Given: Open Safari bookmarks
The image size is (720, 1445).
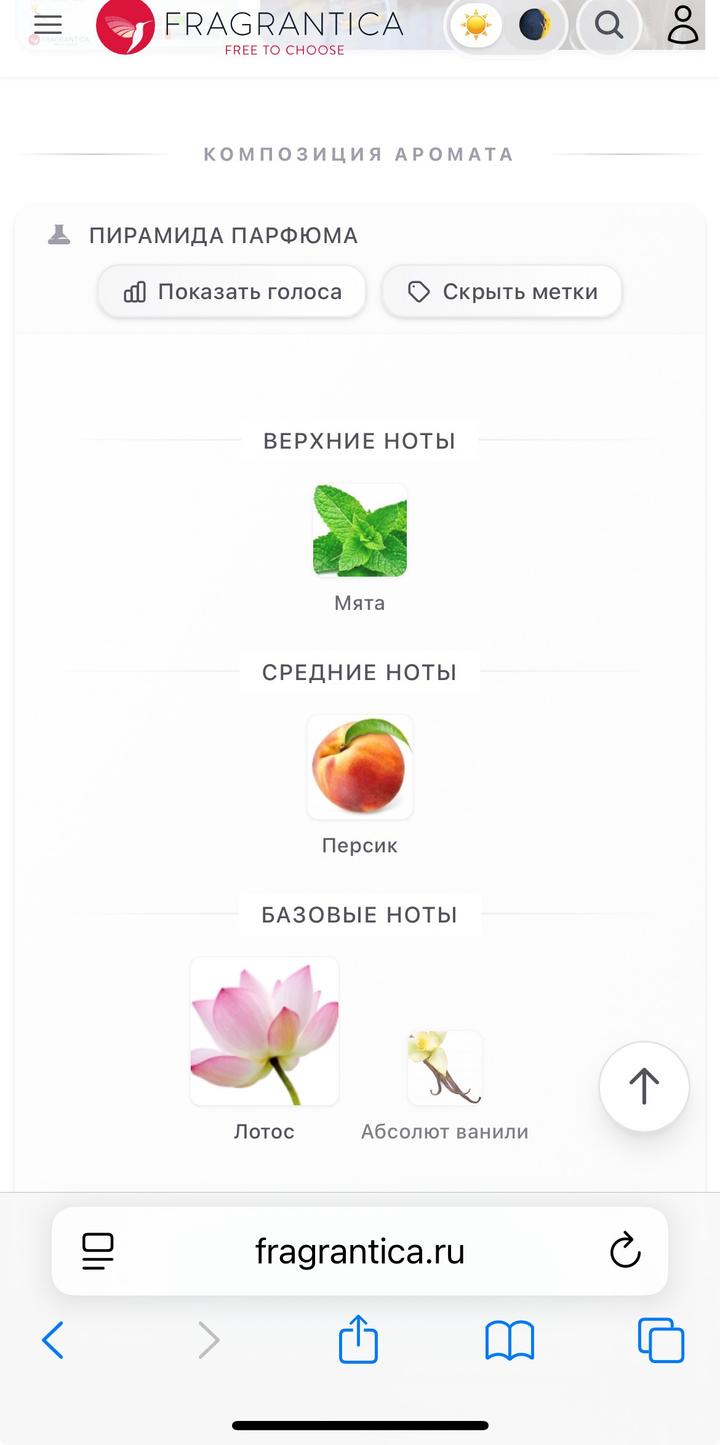Looking at the screenshot, I should tap(510, 1340).
